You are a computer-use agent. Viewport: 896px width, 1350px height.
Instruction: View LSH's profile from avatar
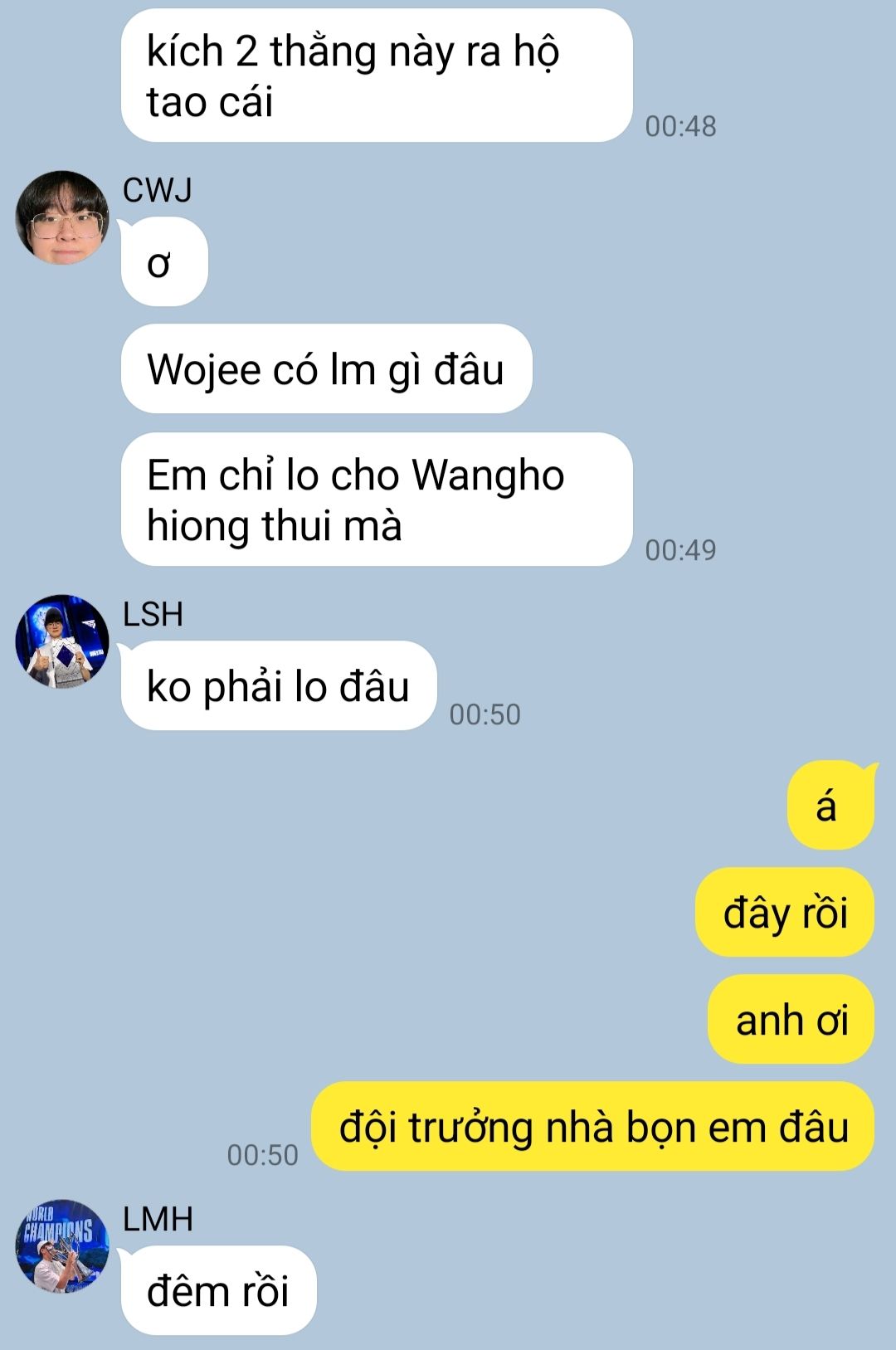click(62, 641)
